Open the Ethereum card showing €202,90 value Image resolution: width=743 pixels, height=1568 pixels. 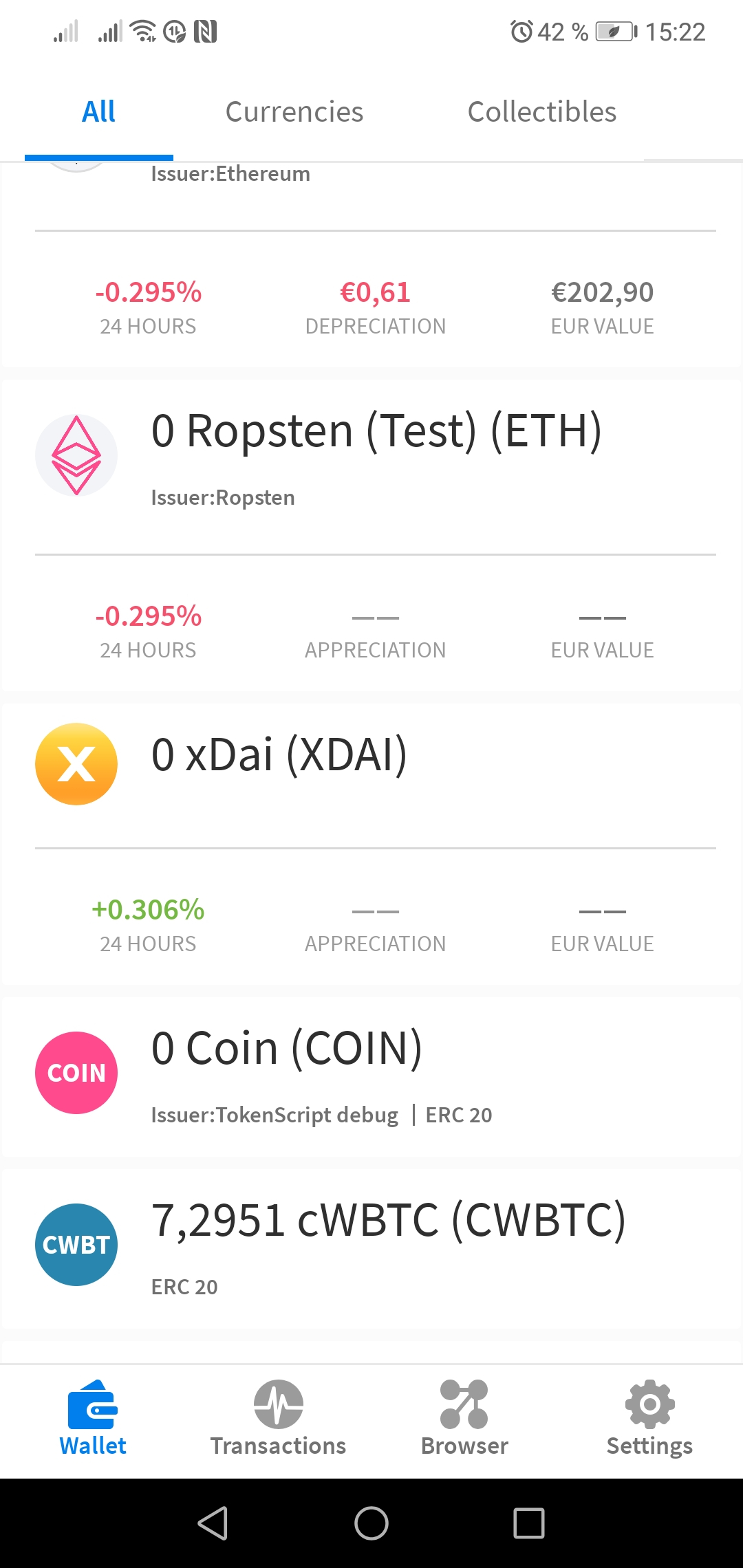coord(371,265)
